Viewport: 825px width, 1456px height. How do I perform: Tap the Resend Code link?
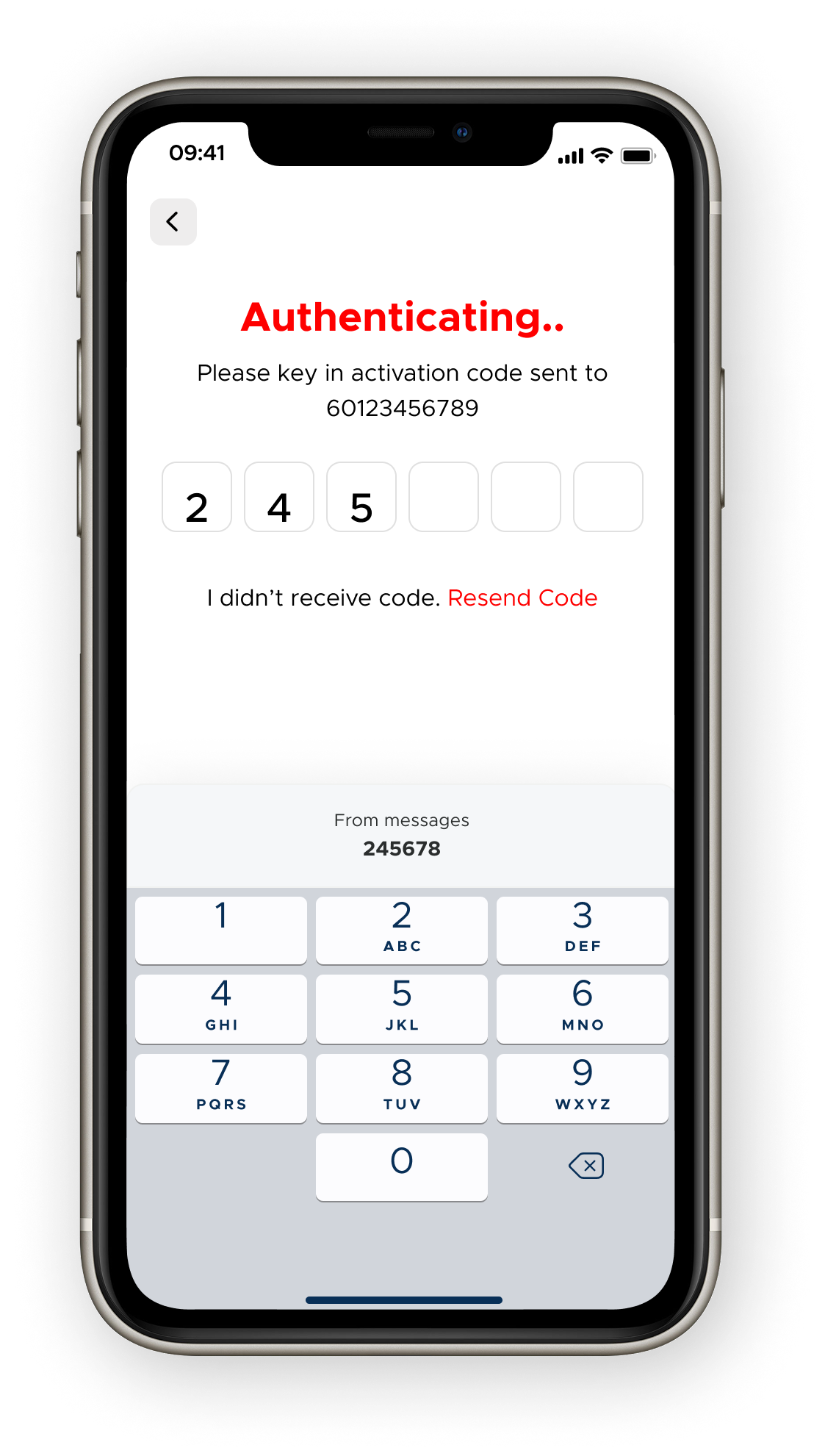[x=522, y=598]
